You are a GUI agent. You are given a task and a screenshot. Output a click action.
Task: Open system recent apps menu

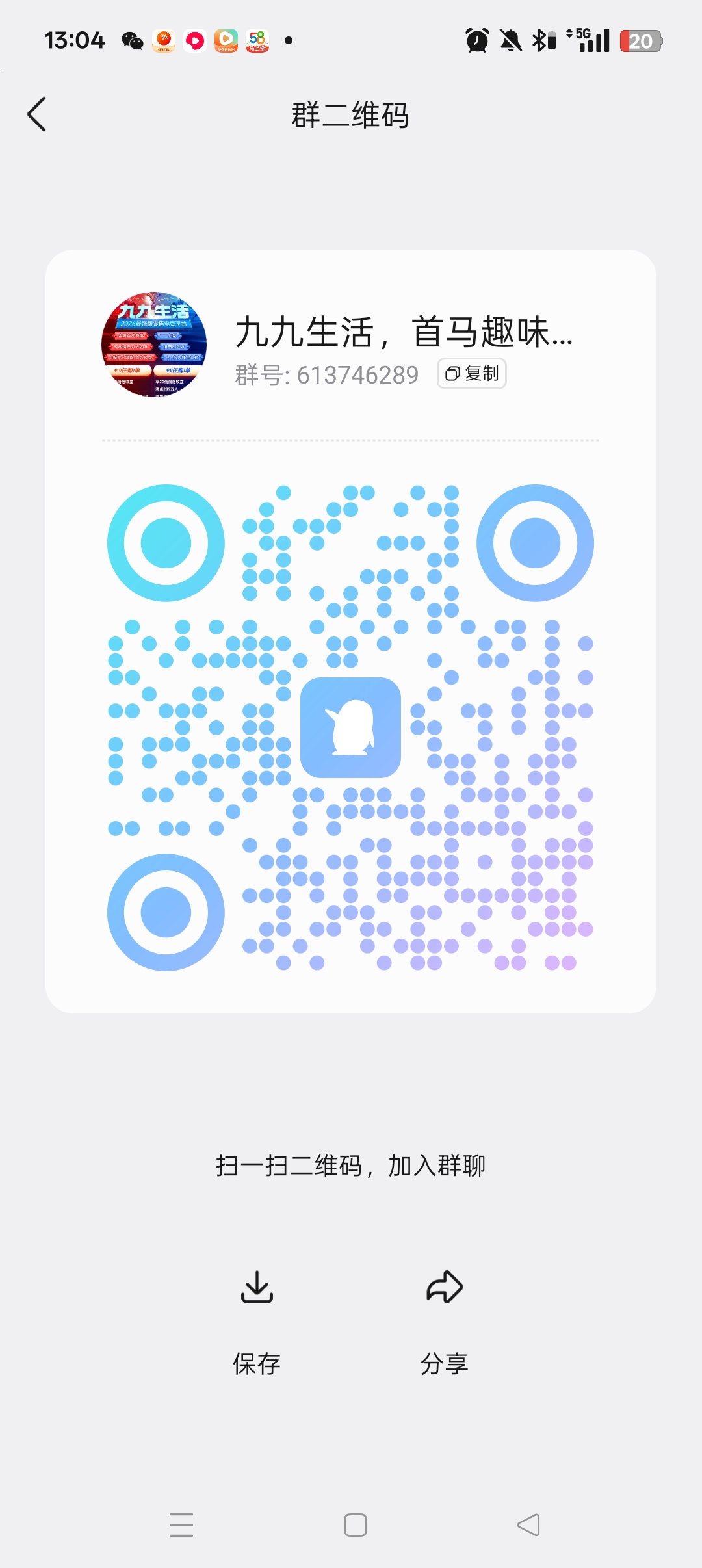tap(181, 1525)
